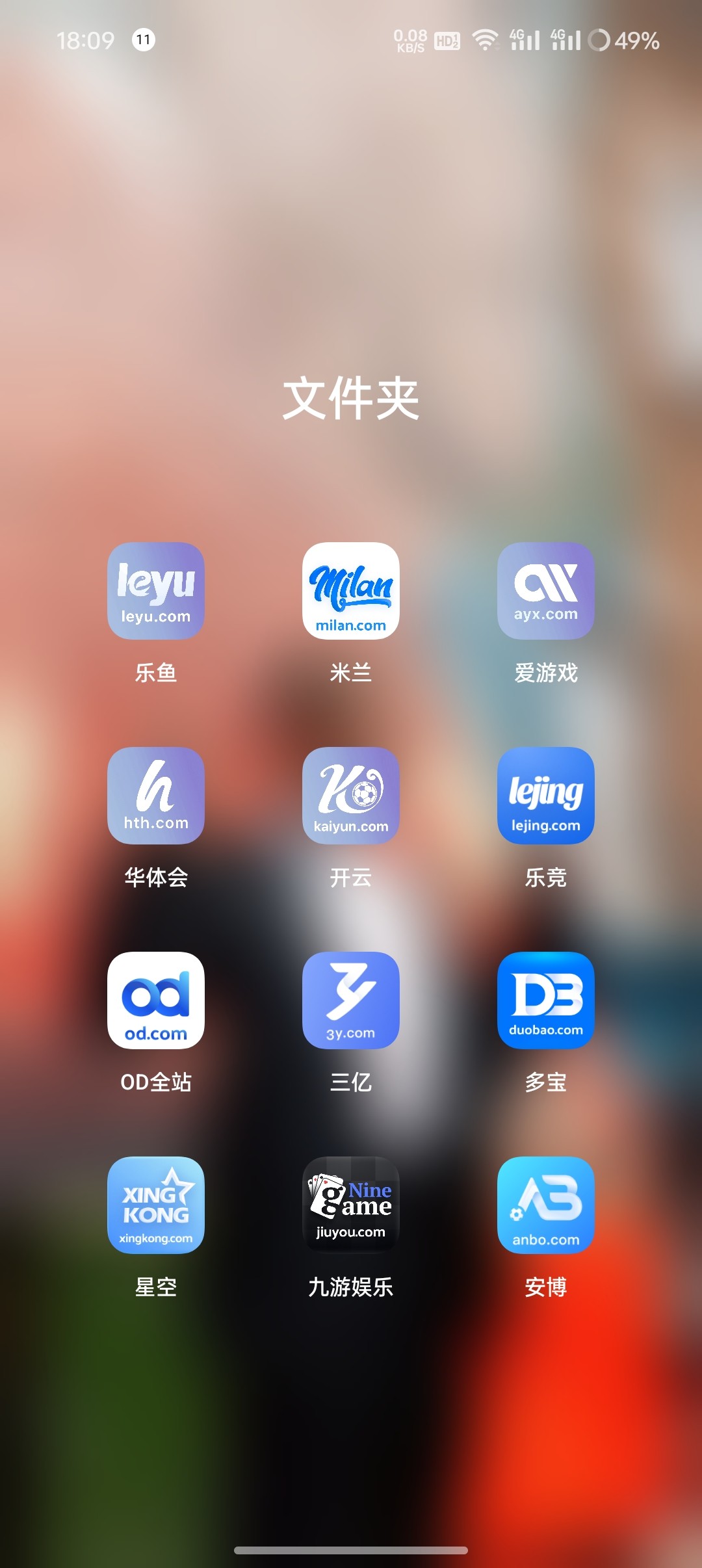Launch the 米兰 milan.com app
Image resolution: width=702 pixels, height=1568 pixels.
351,590
